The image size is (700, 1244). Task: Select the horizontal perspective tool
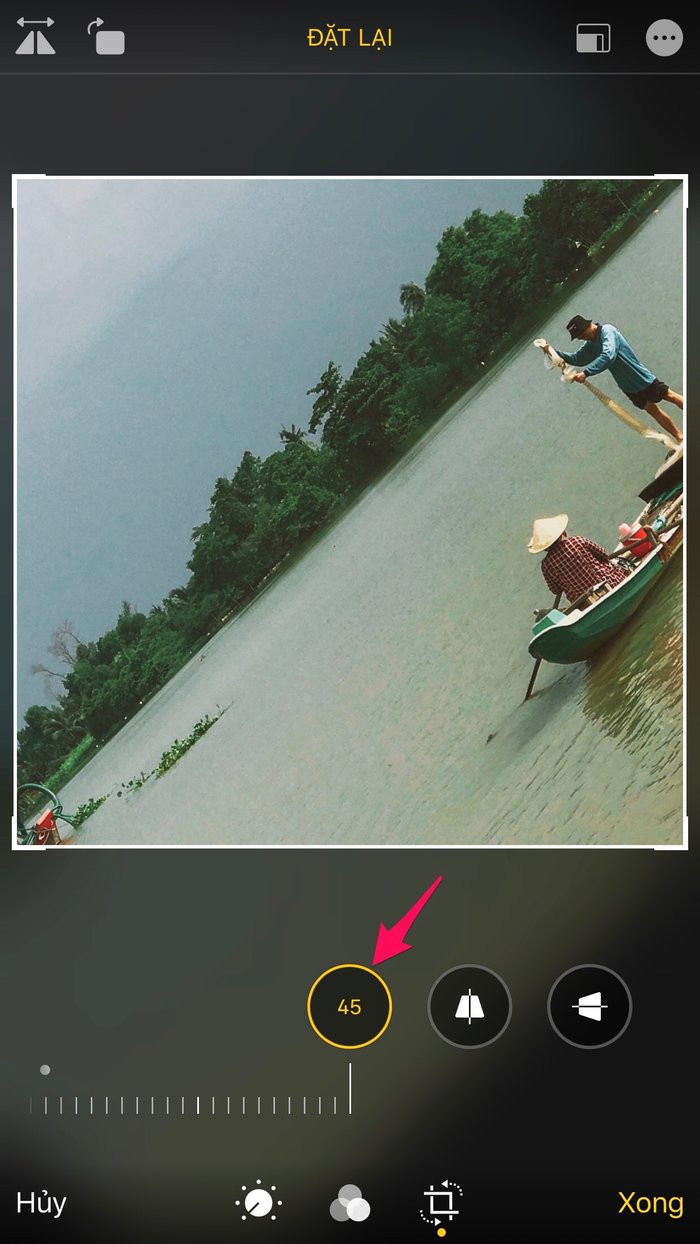tap(589, 1006)
